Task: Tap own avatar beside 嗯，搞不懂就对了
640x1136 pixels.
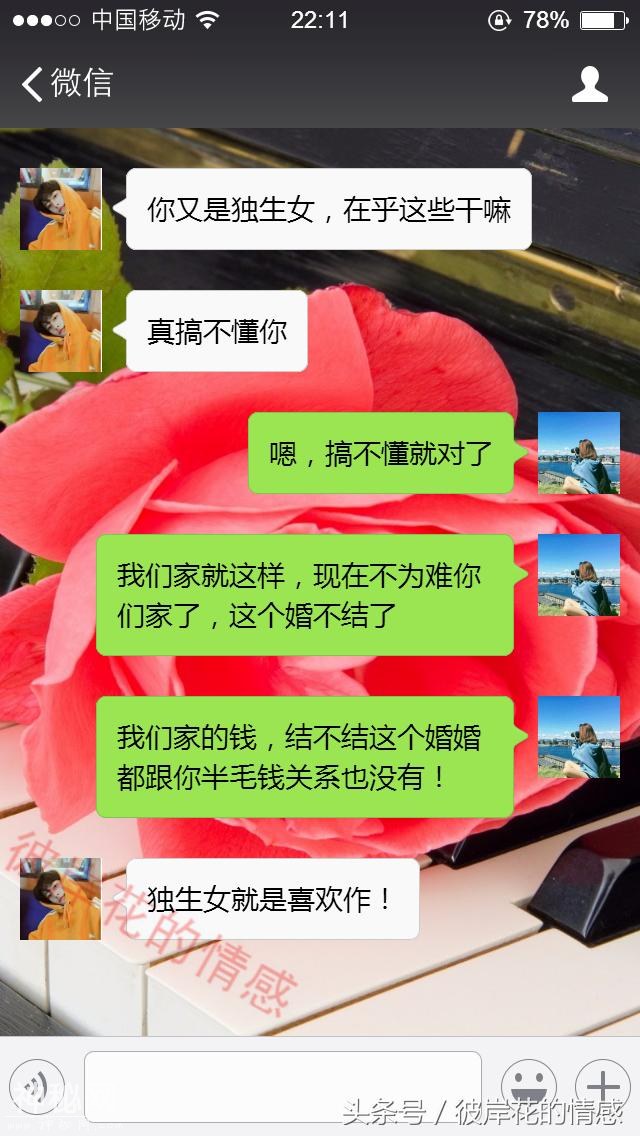Action: [578, 453]
